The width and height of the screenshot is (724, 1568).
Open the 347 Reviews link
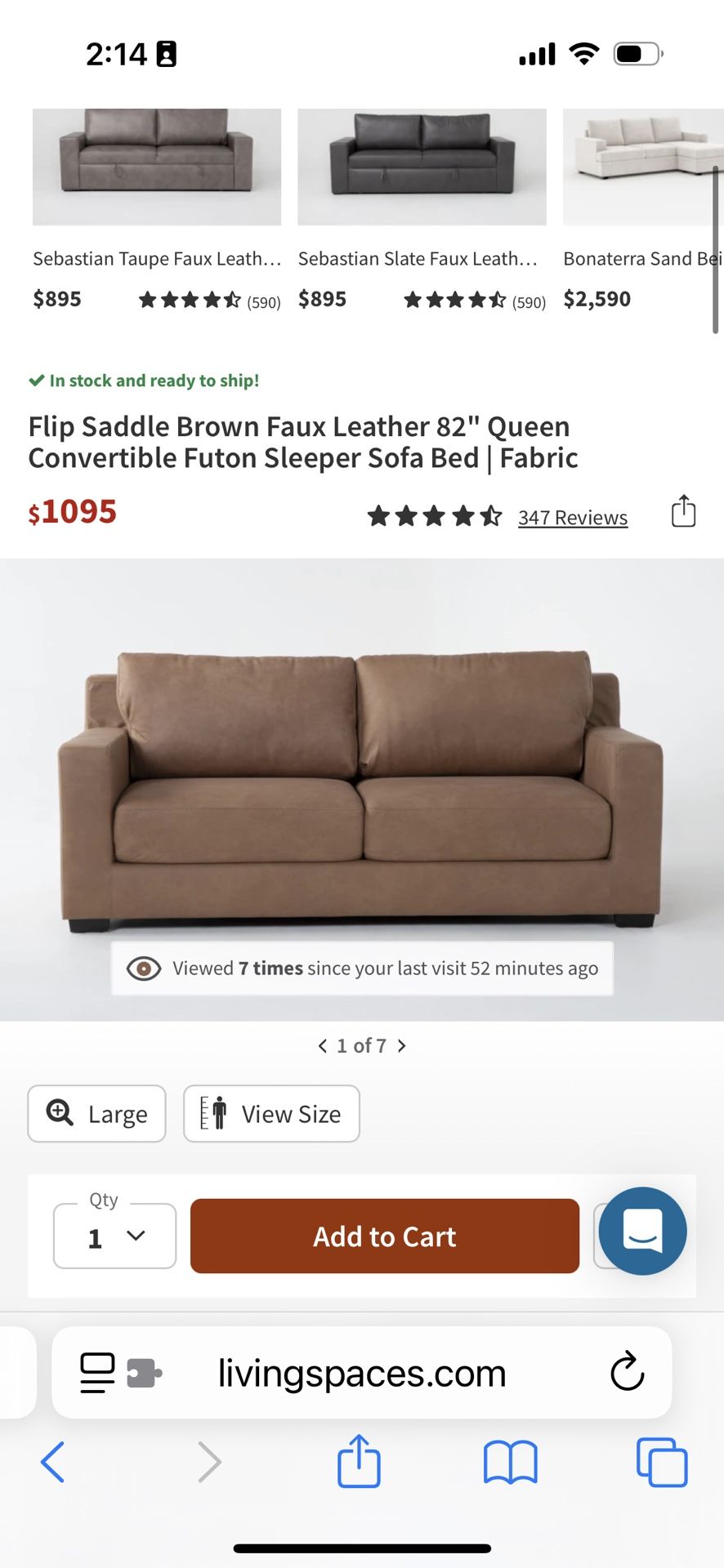coord(572,517)
